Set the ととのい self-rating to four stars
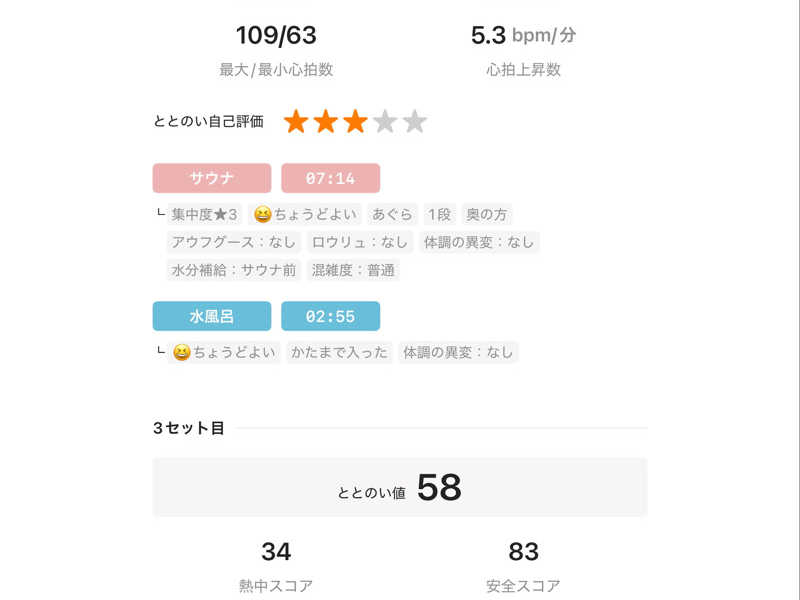The image size is (800, 600). pyautogui.click(x=385, y=122)
